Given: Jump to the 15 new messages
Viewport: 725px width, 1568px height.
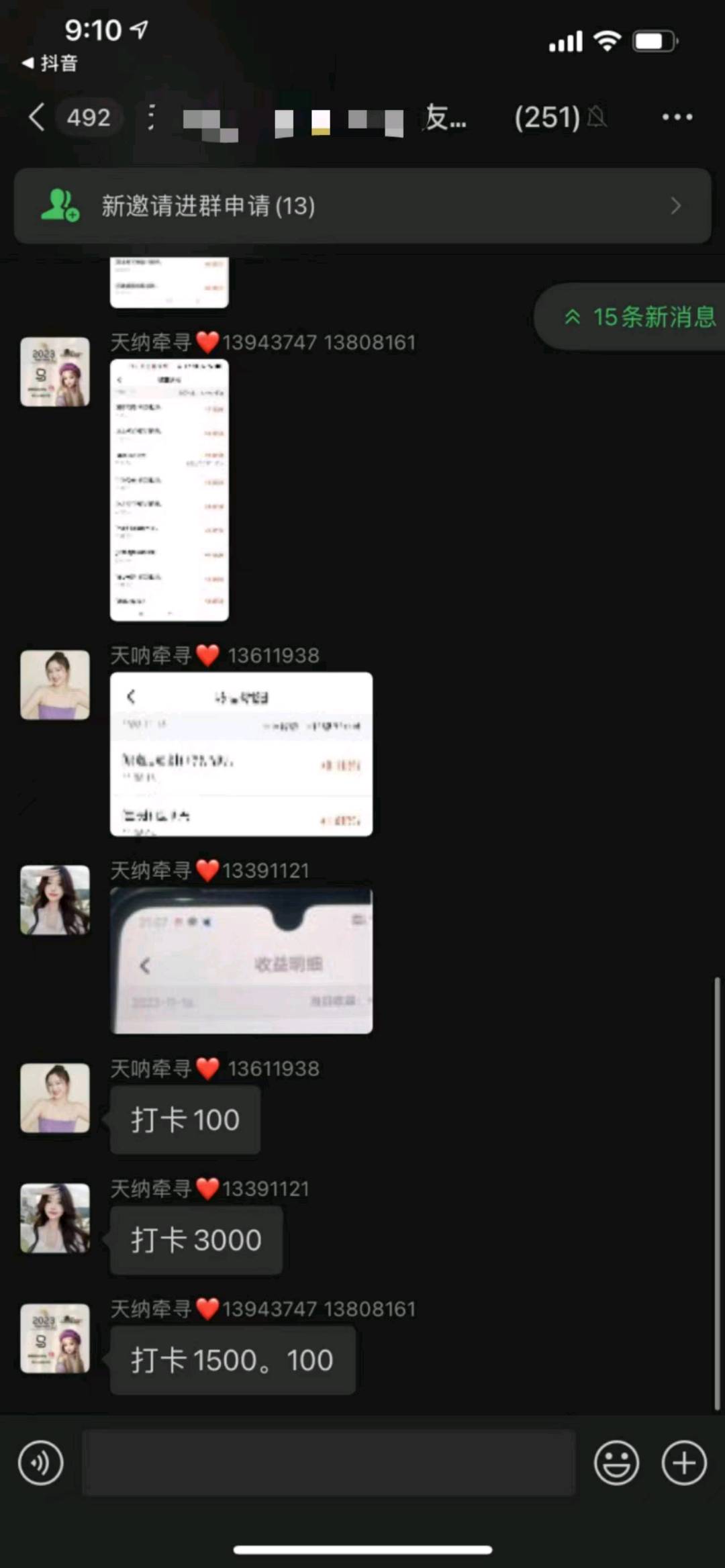Looking at the screenshot, I should point(638,317).
